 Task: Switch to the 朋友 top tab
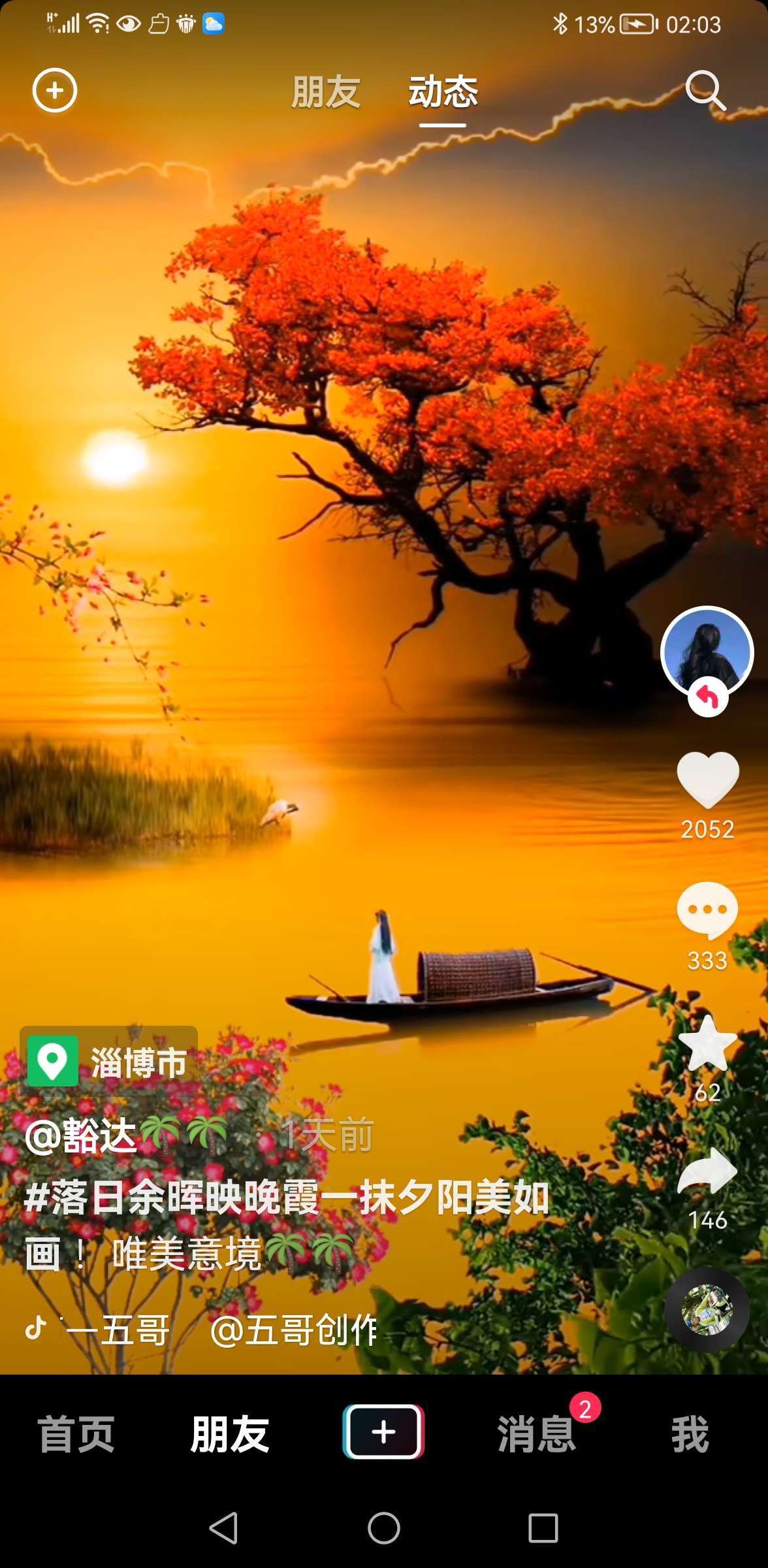(325, 92)
